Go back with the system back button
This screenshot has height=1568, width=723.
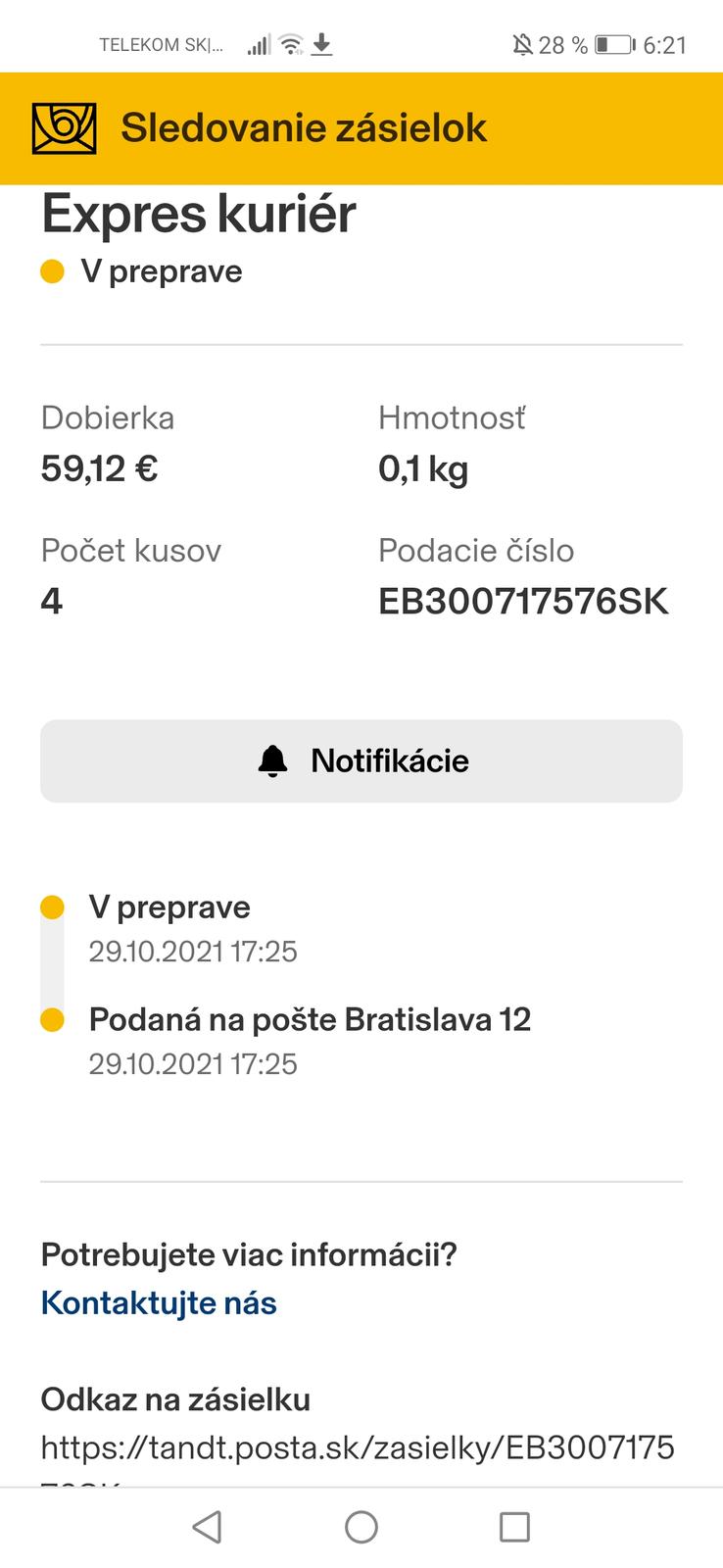[x=207, y=1527]
